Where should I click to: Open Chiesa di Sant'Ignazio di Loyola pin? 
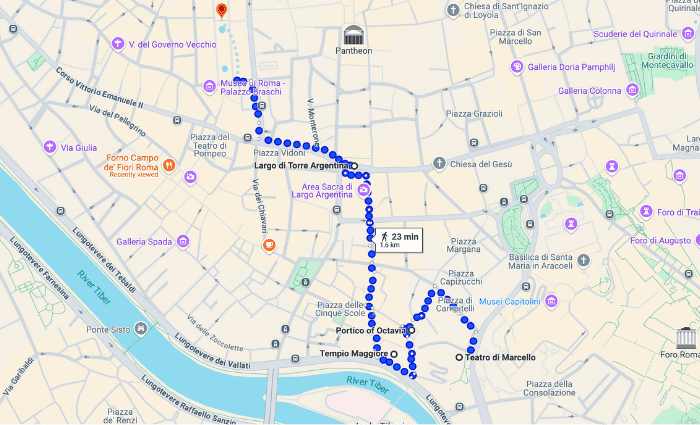point(455,9)
